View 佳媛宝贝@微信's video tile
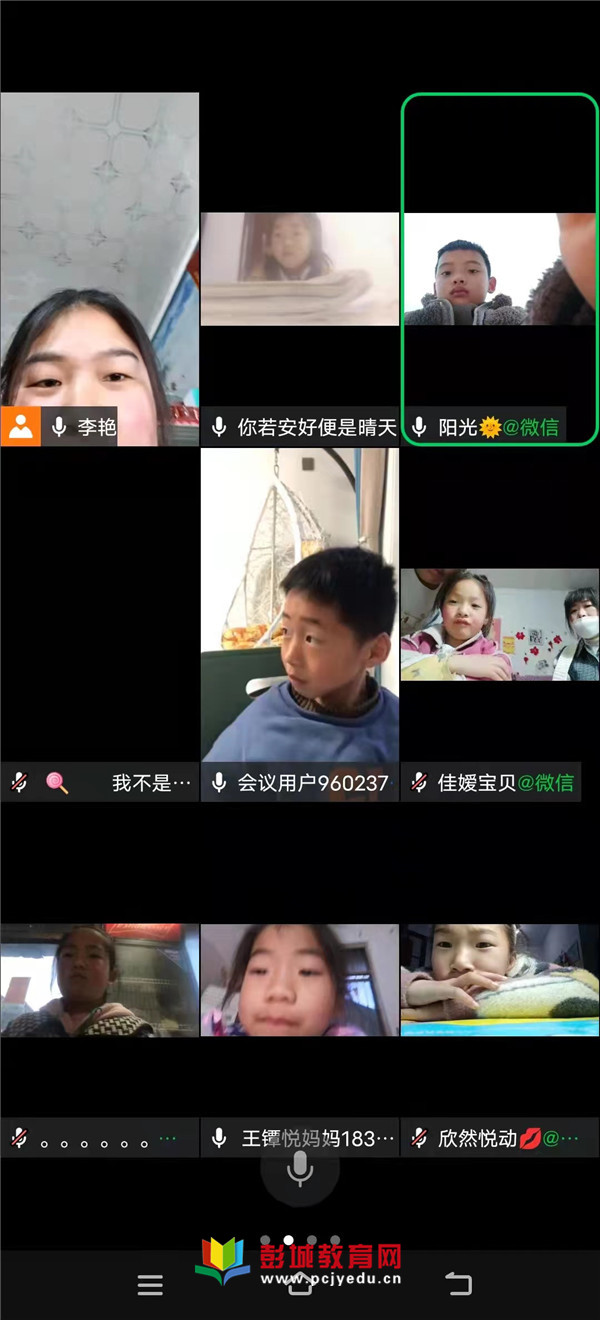Screen dimensions: 600x1320 click(499, 625)
